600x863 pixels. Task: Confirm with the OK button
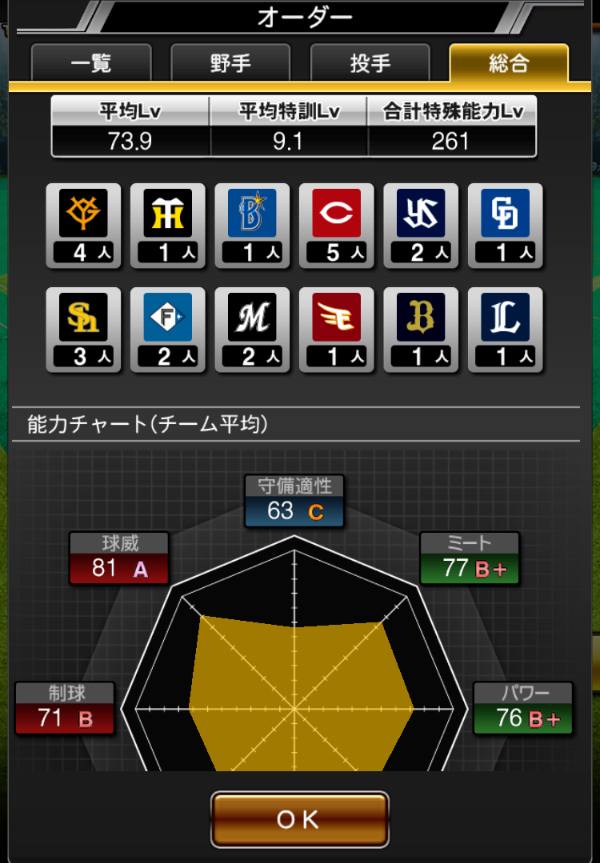click(299, 819)
